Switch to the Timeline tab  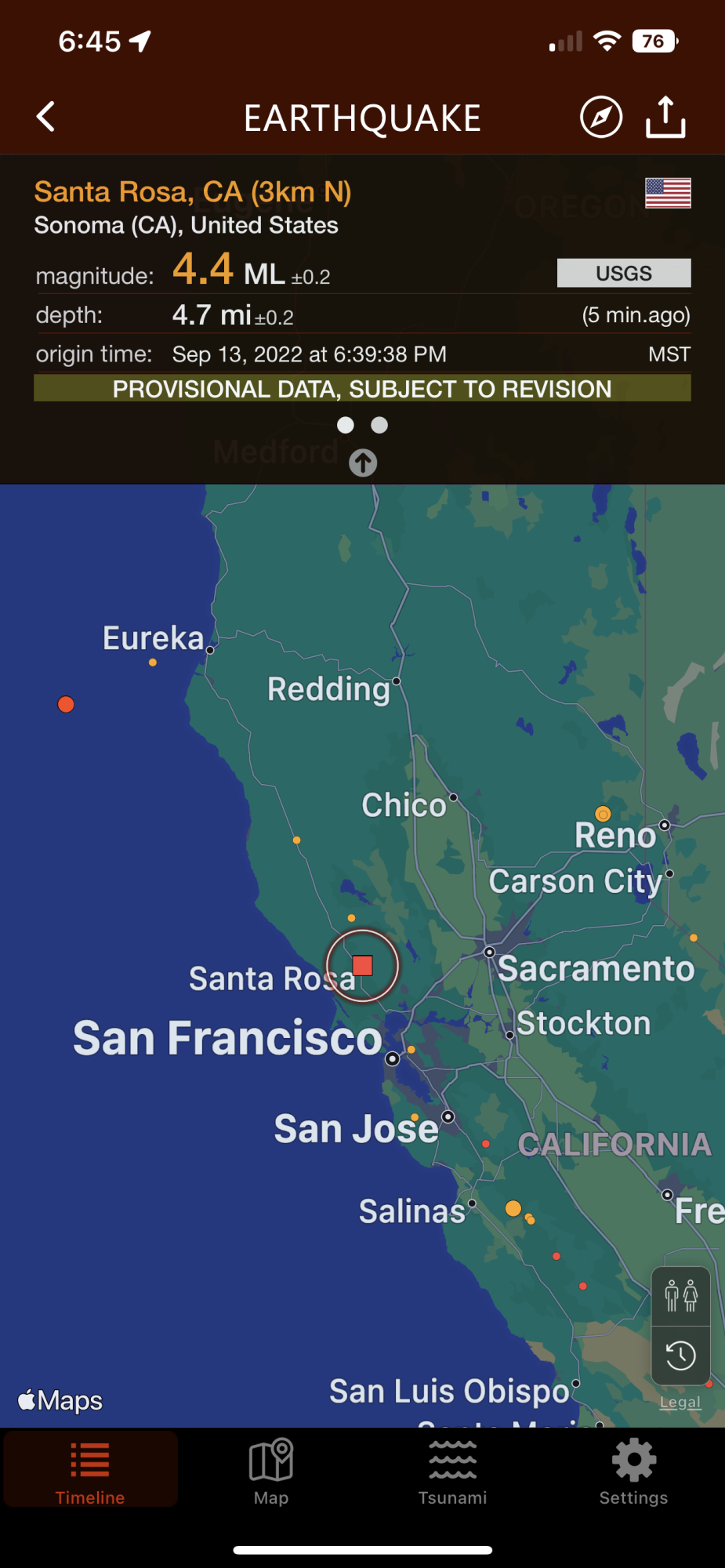(90, 1472)
